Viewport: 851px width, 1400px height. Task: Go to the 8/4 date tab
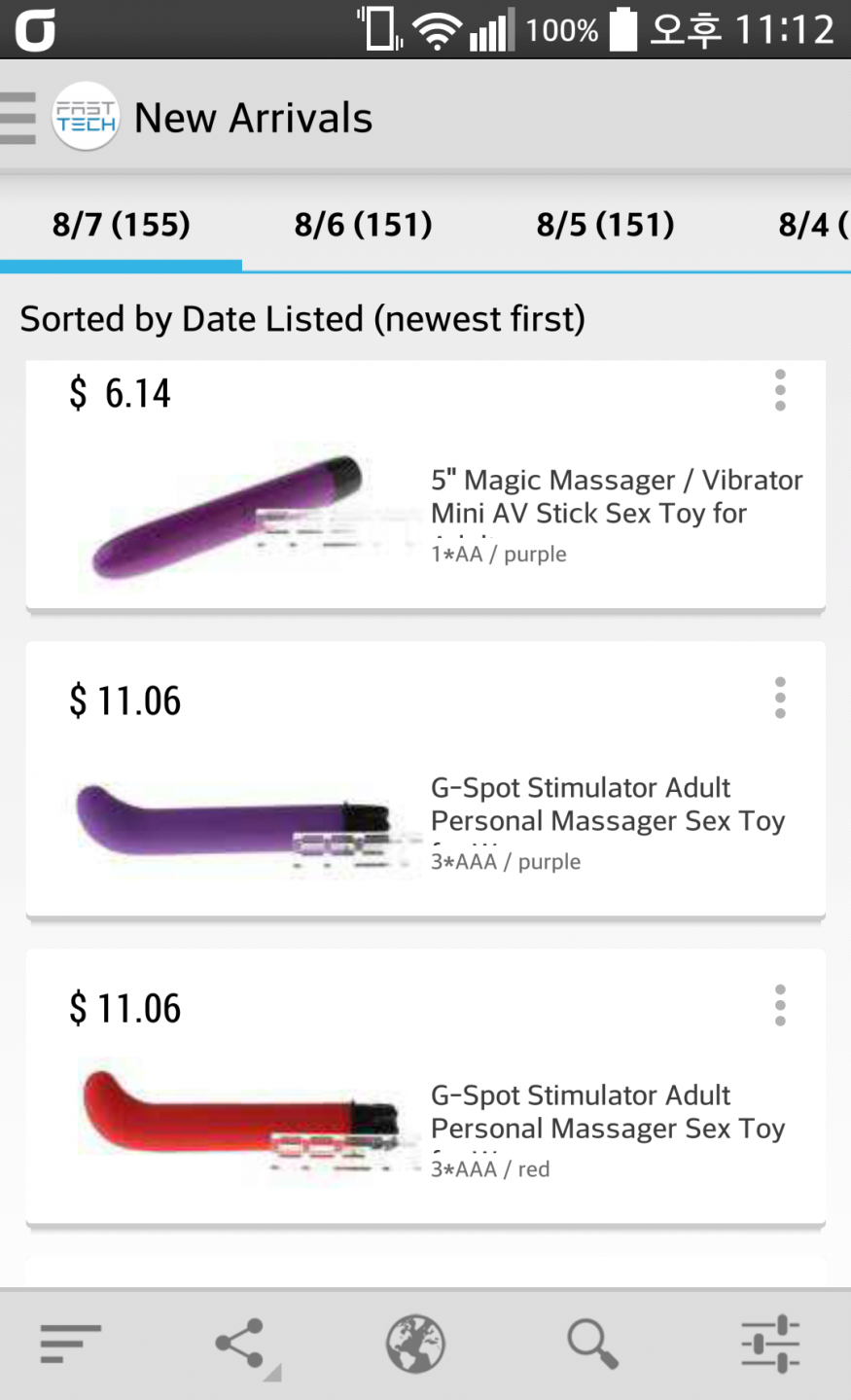click(813, 226)
